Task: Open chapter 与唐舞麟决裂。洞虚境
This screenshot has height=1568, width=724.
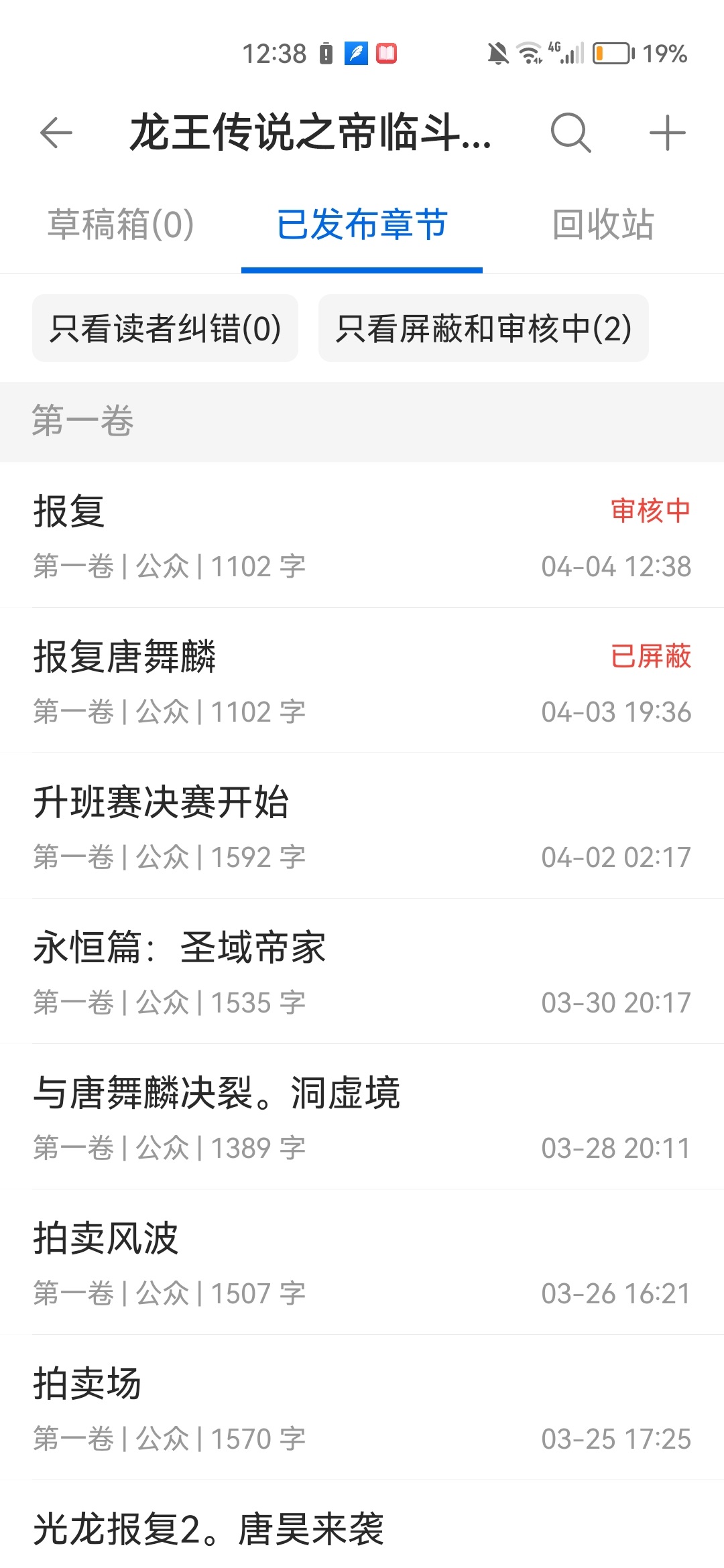Action: pyautogui.click(x=362, y=1118)
